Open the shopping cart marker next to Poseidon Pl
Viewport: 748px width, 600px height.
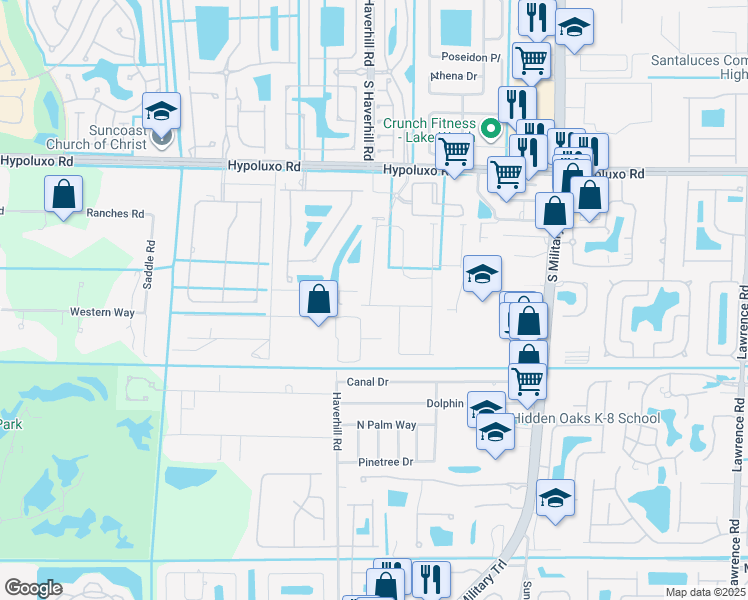531,64
